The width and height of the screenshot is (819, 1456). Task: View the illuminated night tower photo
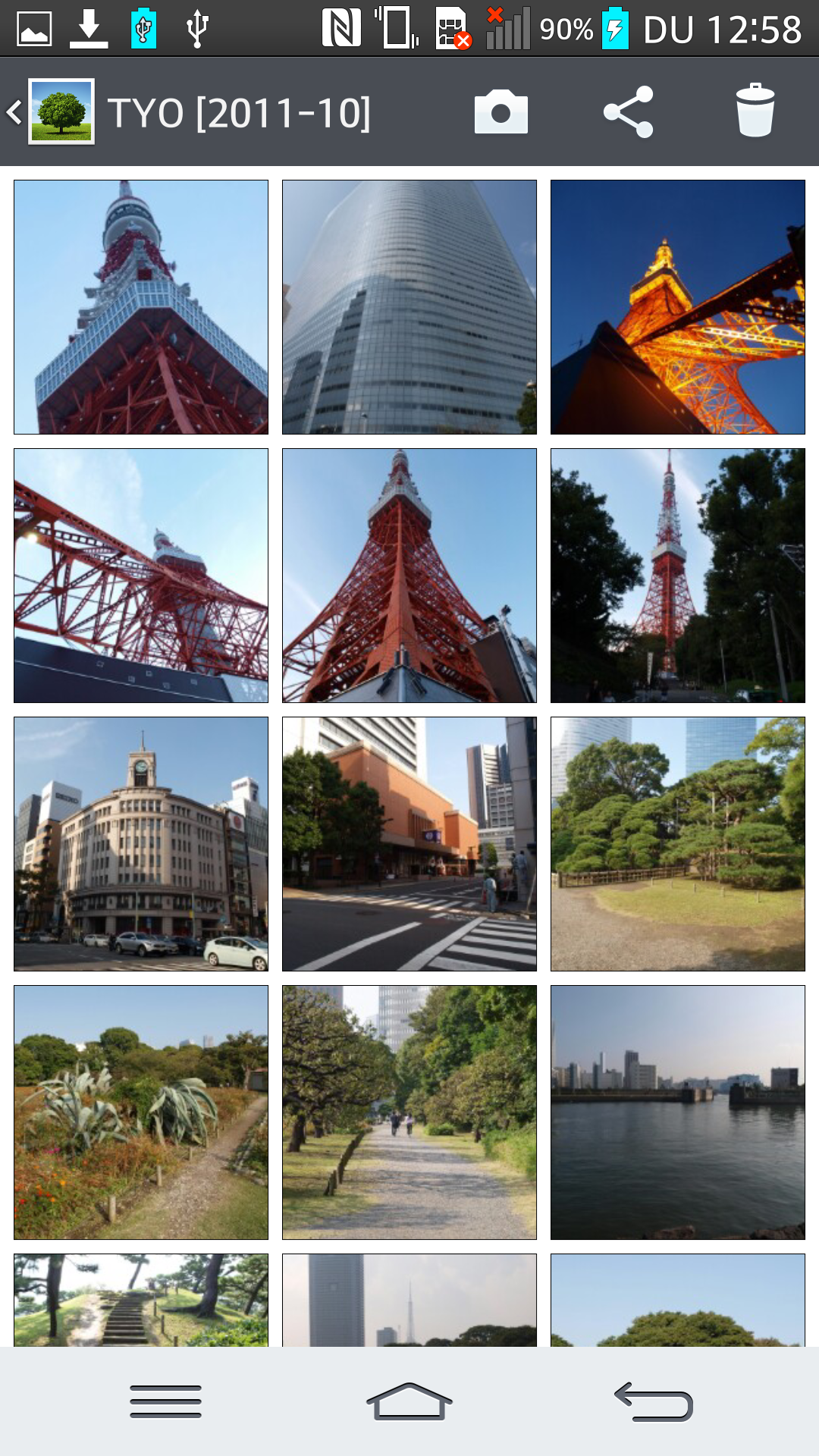pyautogui.click(x=677, y=307)
